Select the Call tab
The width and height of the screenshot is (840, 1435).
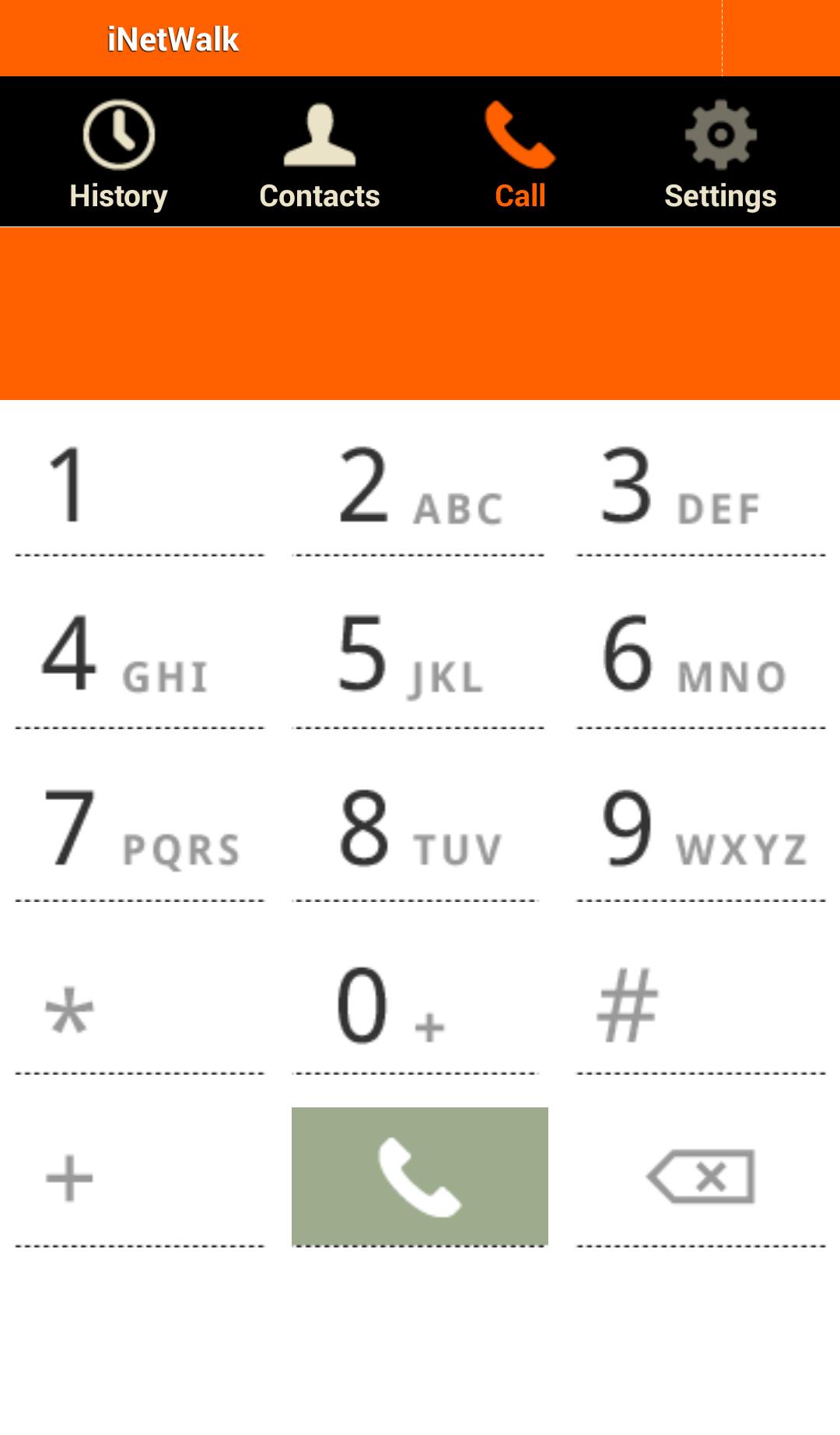[520, 153]
